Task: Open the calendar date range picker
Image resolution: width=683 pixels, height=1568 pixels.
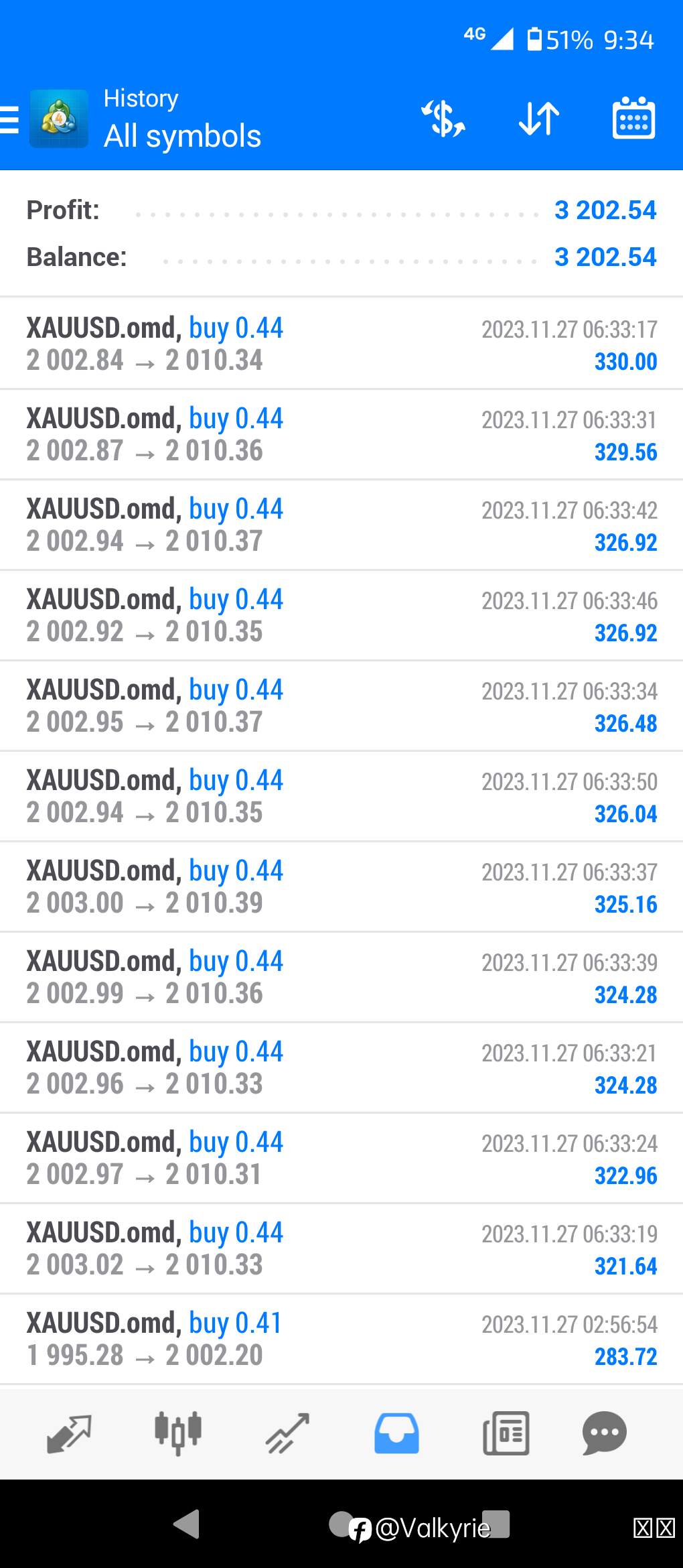Action: pyautogui.click(x=633, y=119)
